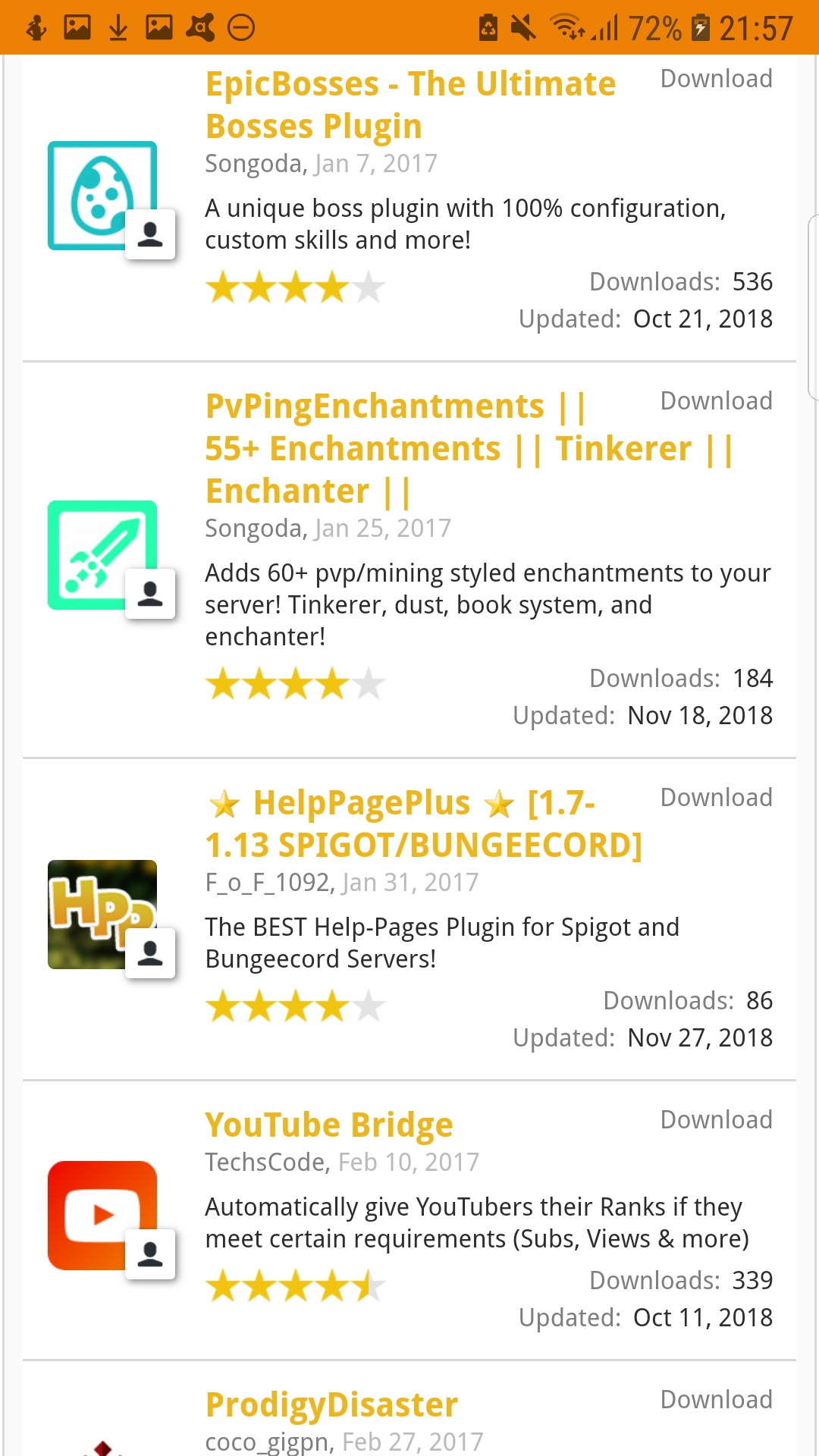Download the PvPingEnchantments plugin
This screenshot has height=1456, width=819.
click(x=716, y=401)
